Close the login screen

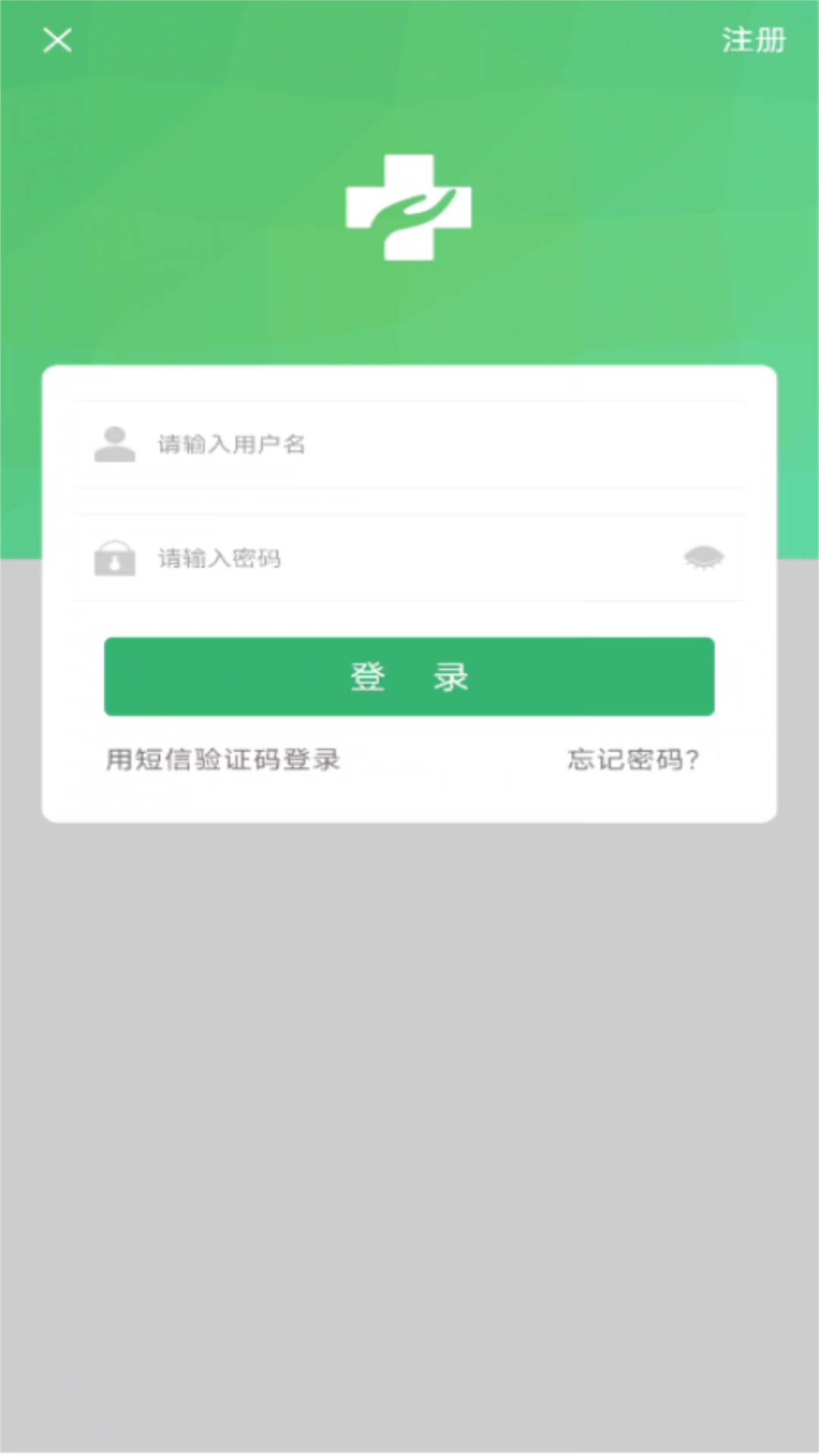(58, 40)
